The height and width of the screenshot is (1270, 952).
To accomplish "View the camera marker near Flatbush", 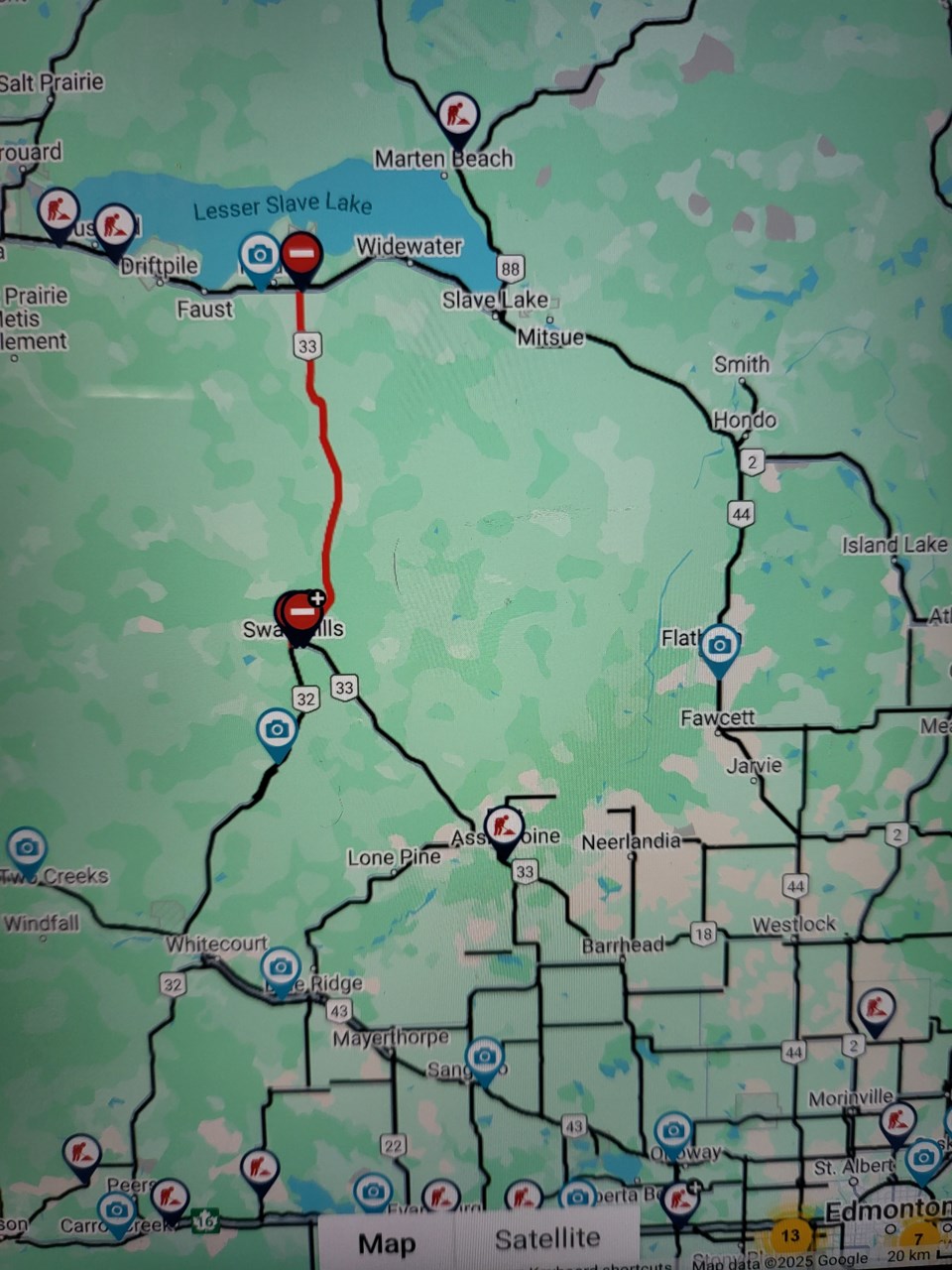I will [720, 647].
